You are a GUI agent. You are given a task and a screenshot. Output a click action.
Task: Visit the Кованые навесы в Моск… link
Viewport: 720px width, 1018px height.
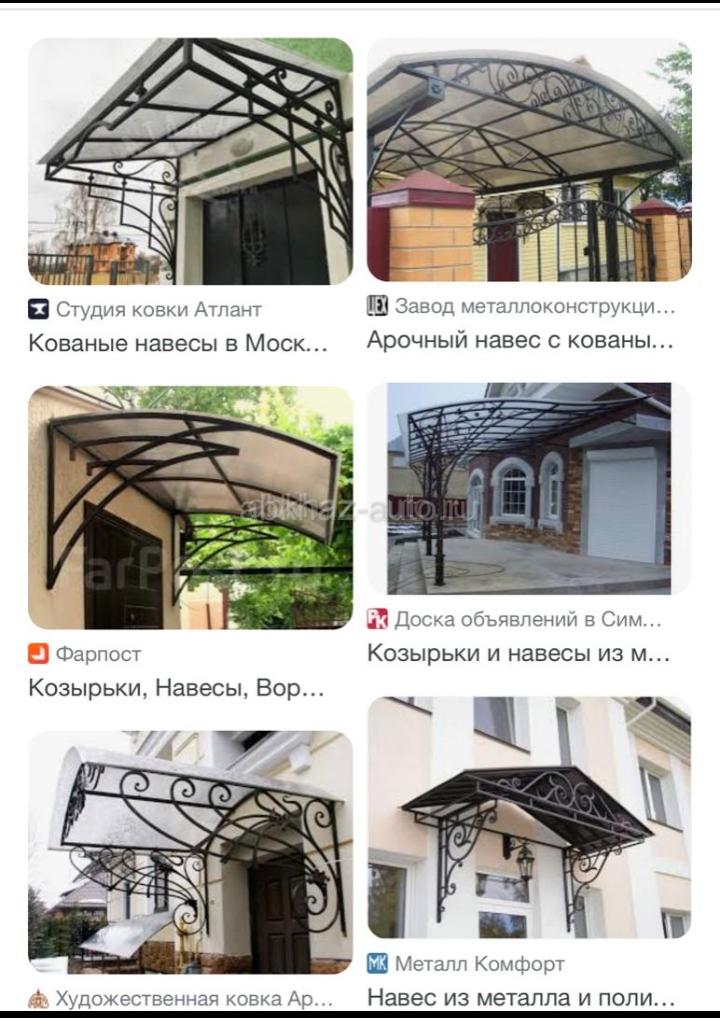pyautogui.click(x=178, y=344)
